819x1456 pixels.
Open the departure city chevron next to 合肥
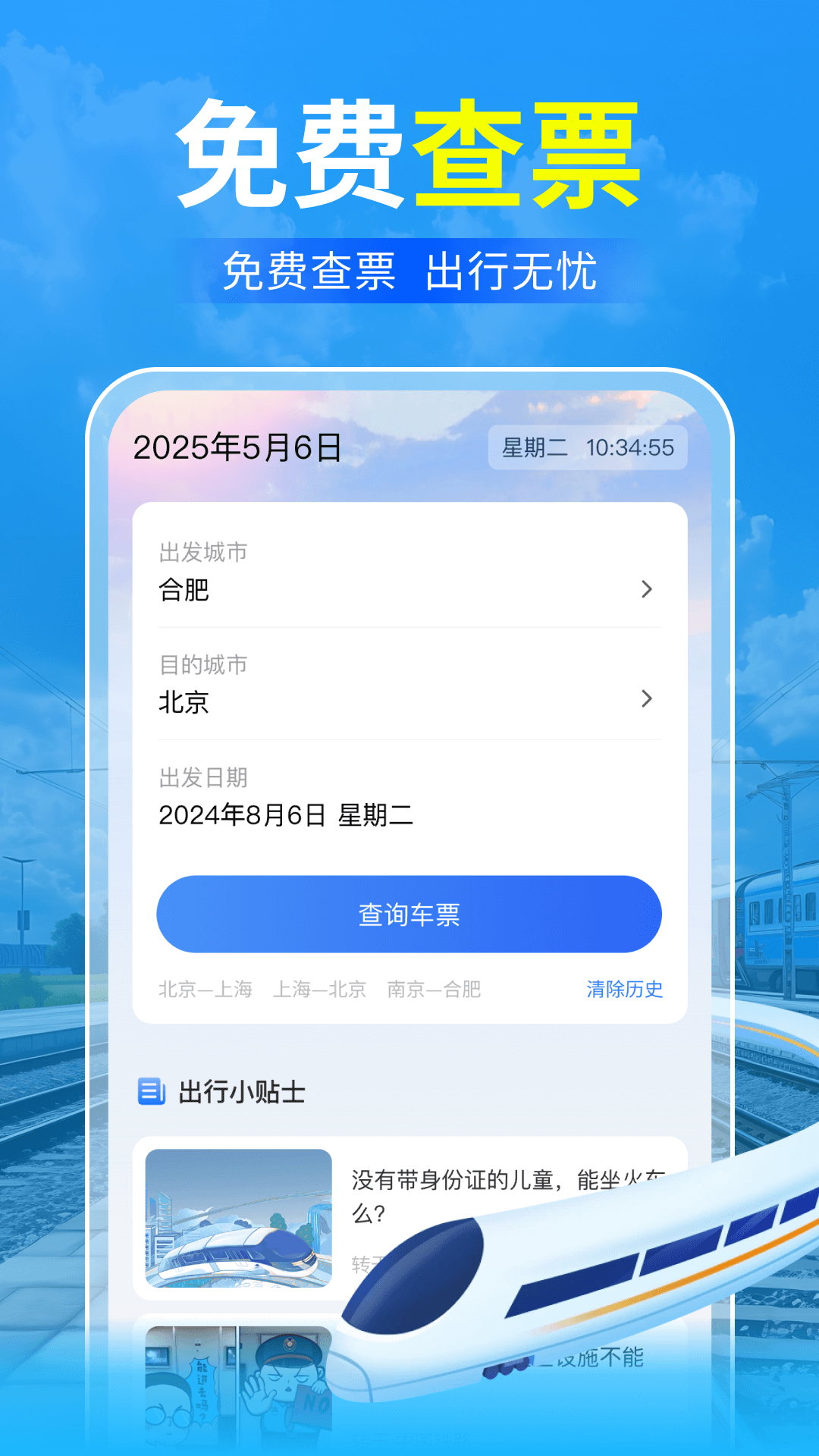coord(645,589)
